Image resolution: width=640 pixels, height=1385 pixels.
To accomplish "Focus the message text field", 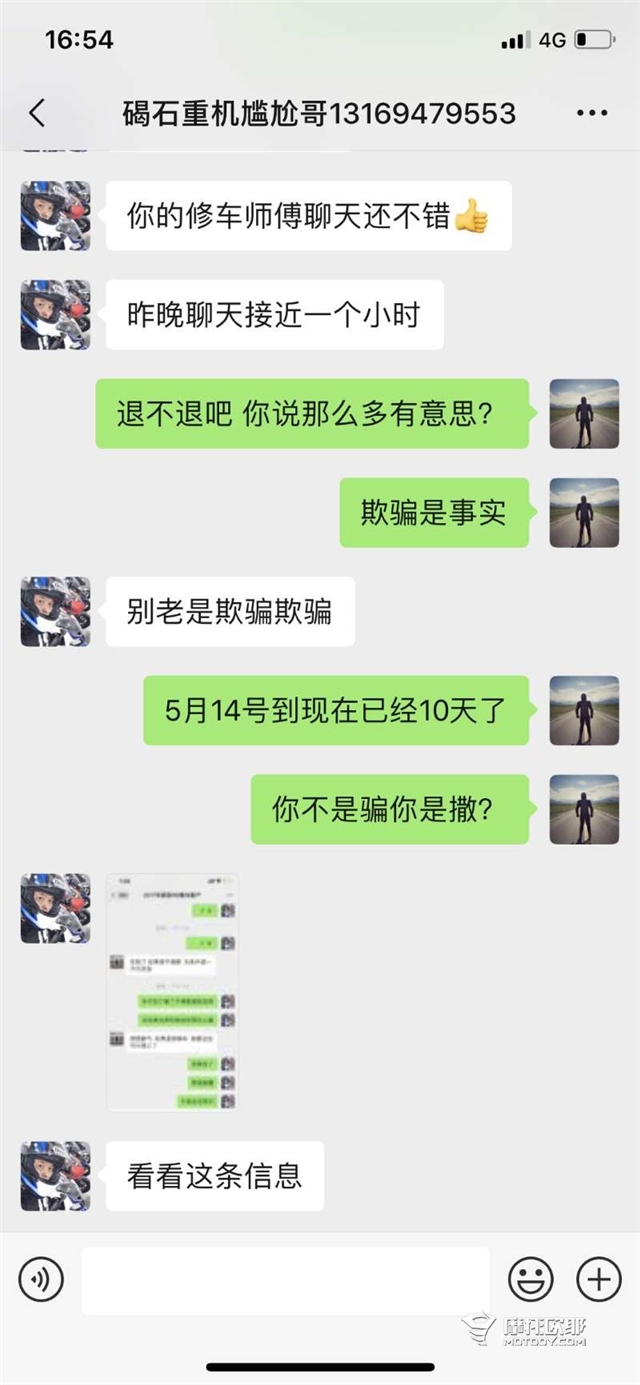I will (285, 1279).
